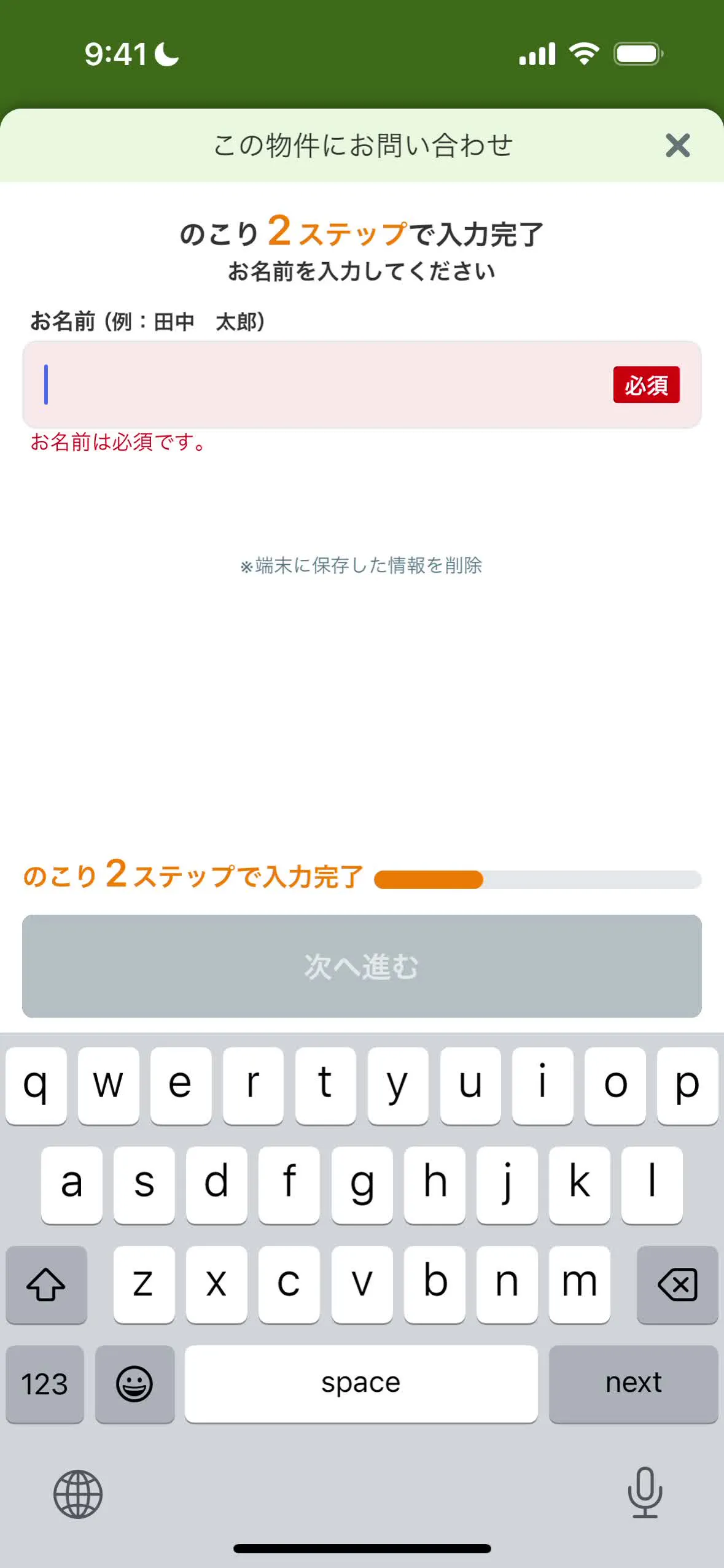Close the property inquiry sheet

tap(677, 146)
